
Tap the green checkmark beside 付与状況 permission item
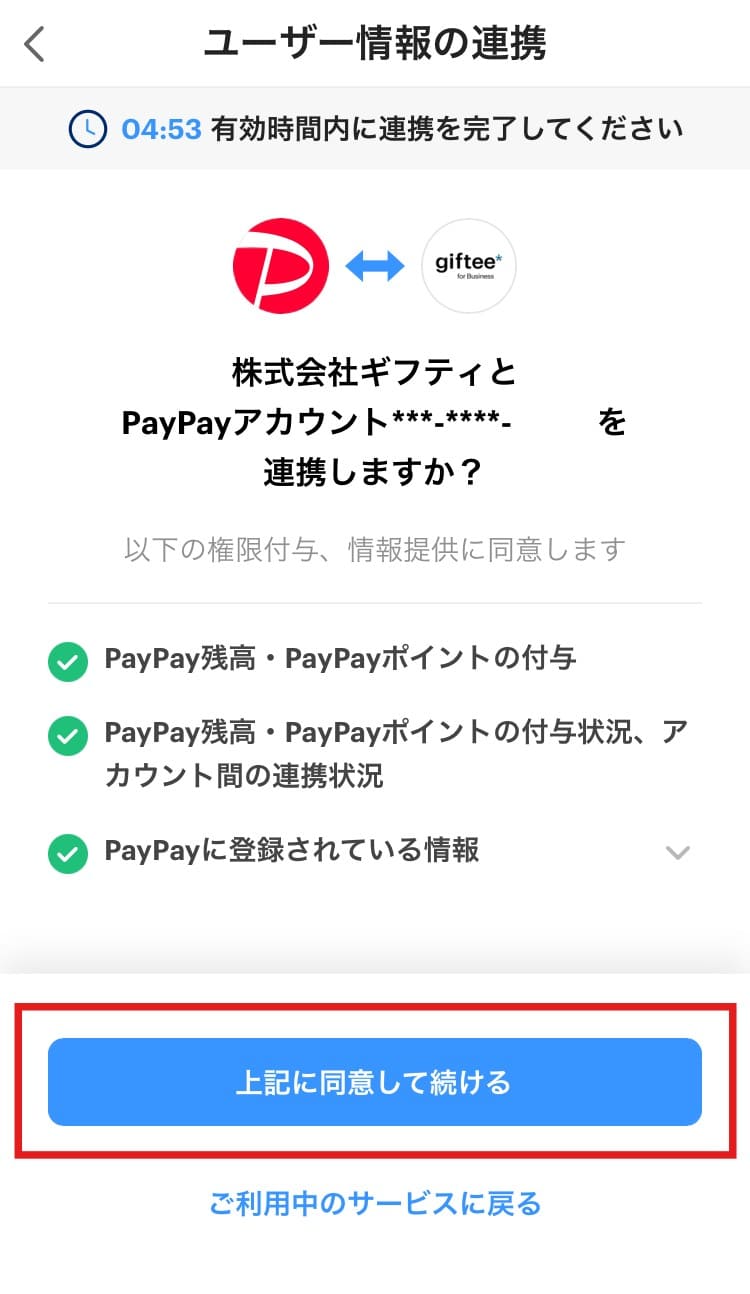(68, 736)
